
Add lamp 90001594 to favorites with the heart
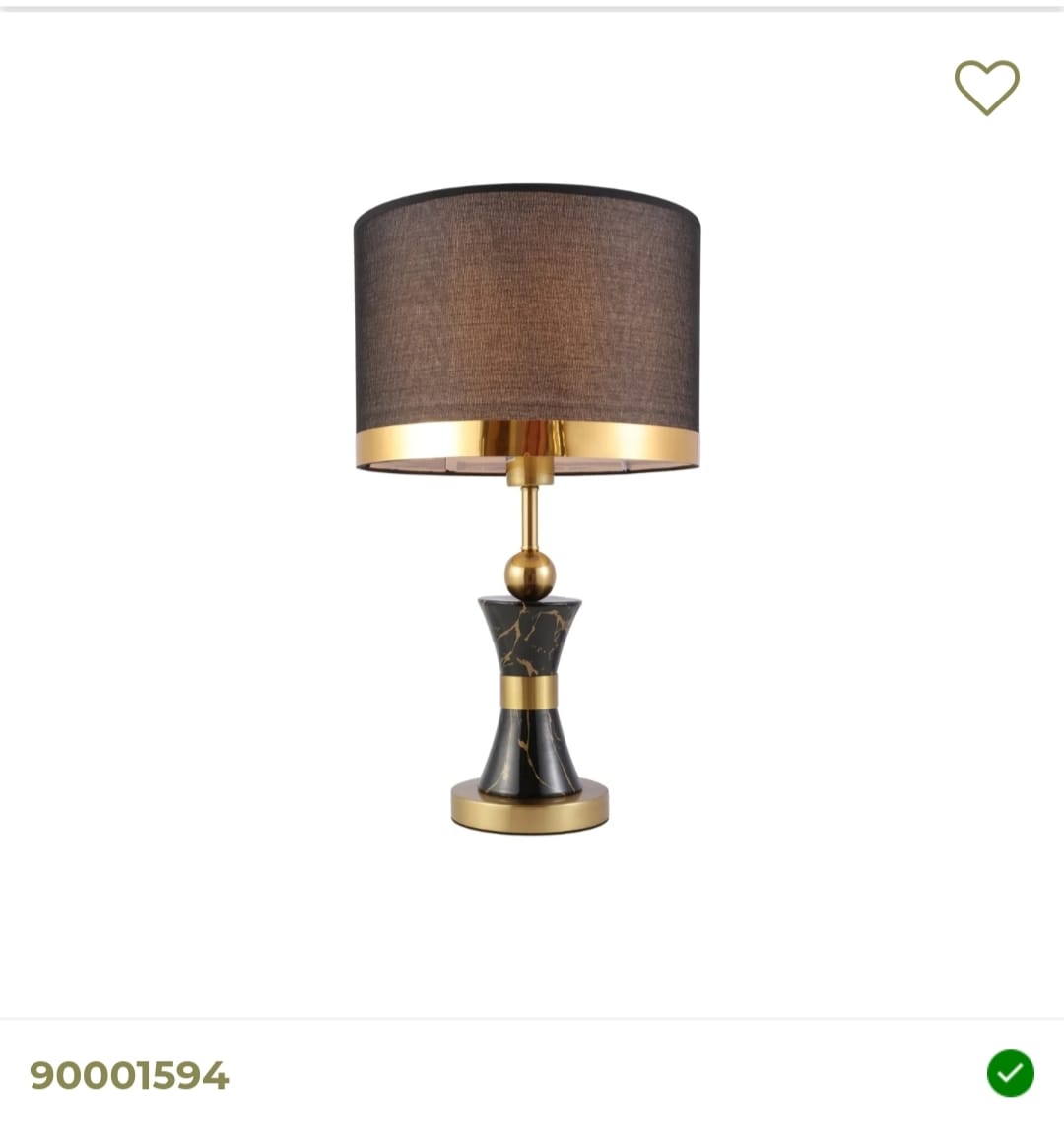click(986, 88)
